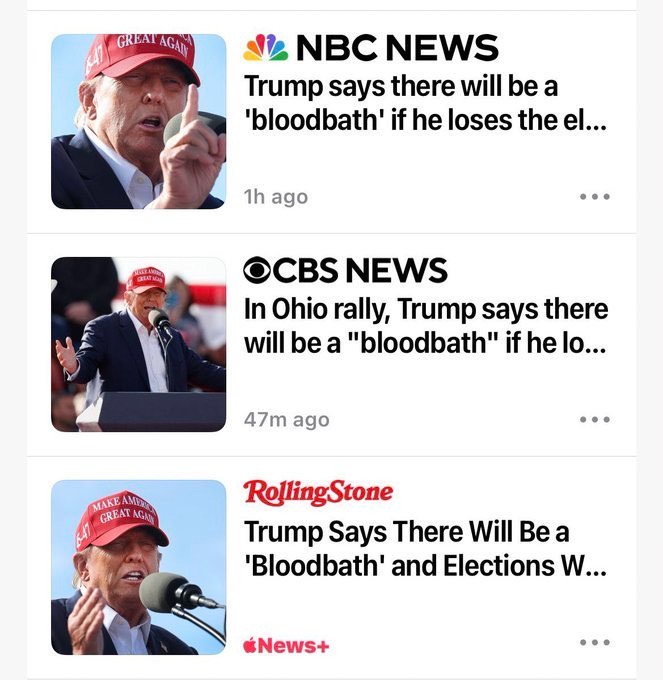Open more options for NBC News story
The width and height of the screenshot is (663, 680).
594,197
